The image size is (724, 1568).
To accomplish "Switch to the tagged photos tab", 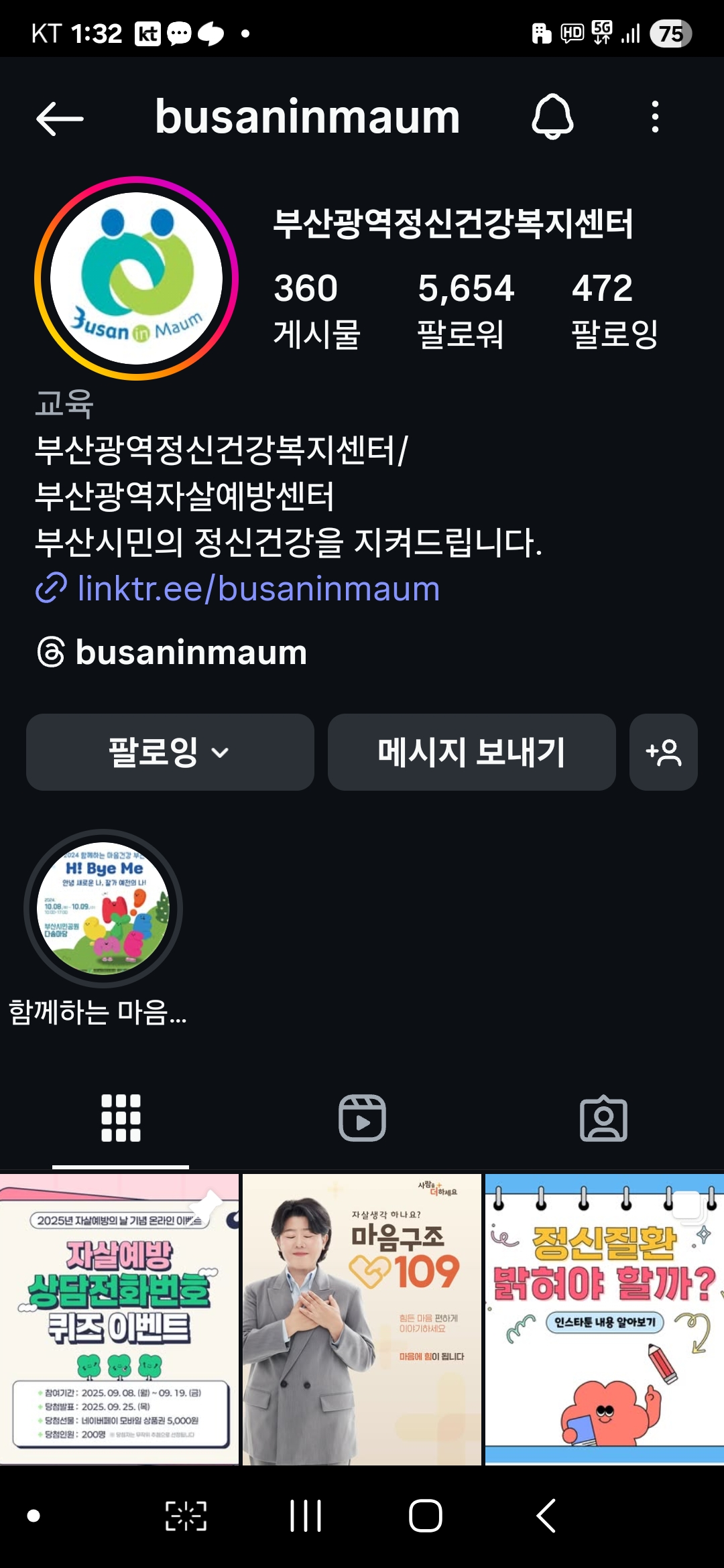I will point(603,1118).
